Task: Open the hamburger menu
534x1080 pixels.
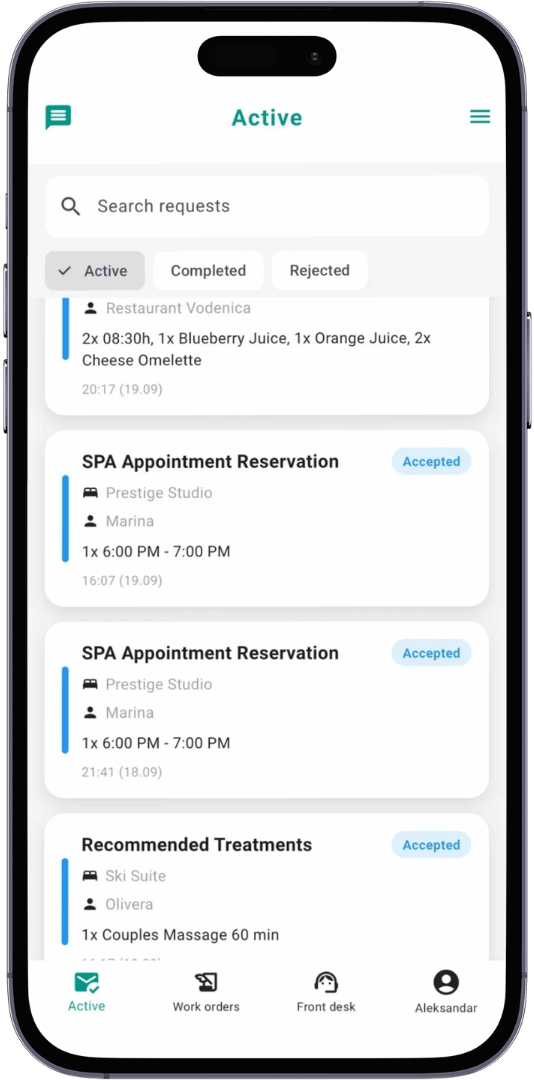Action: [x=480, y=116]
